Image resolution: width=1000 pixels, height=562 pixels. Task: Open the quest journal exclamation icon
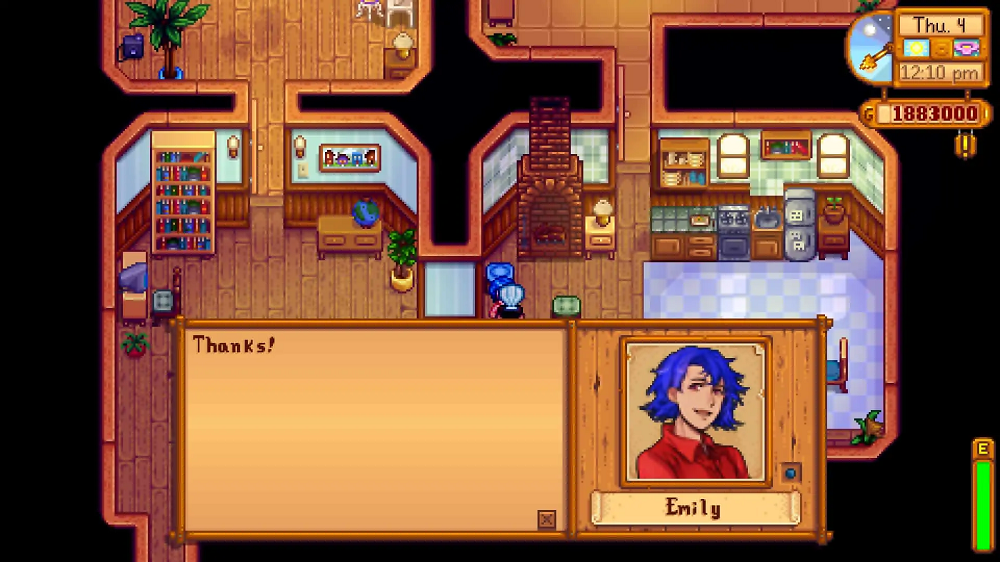[x=966, y=146]
